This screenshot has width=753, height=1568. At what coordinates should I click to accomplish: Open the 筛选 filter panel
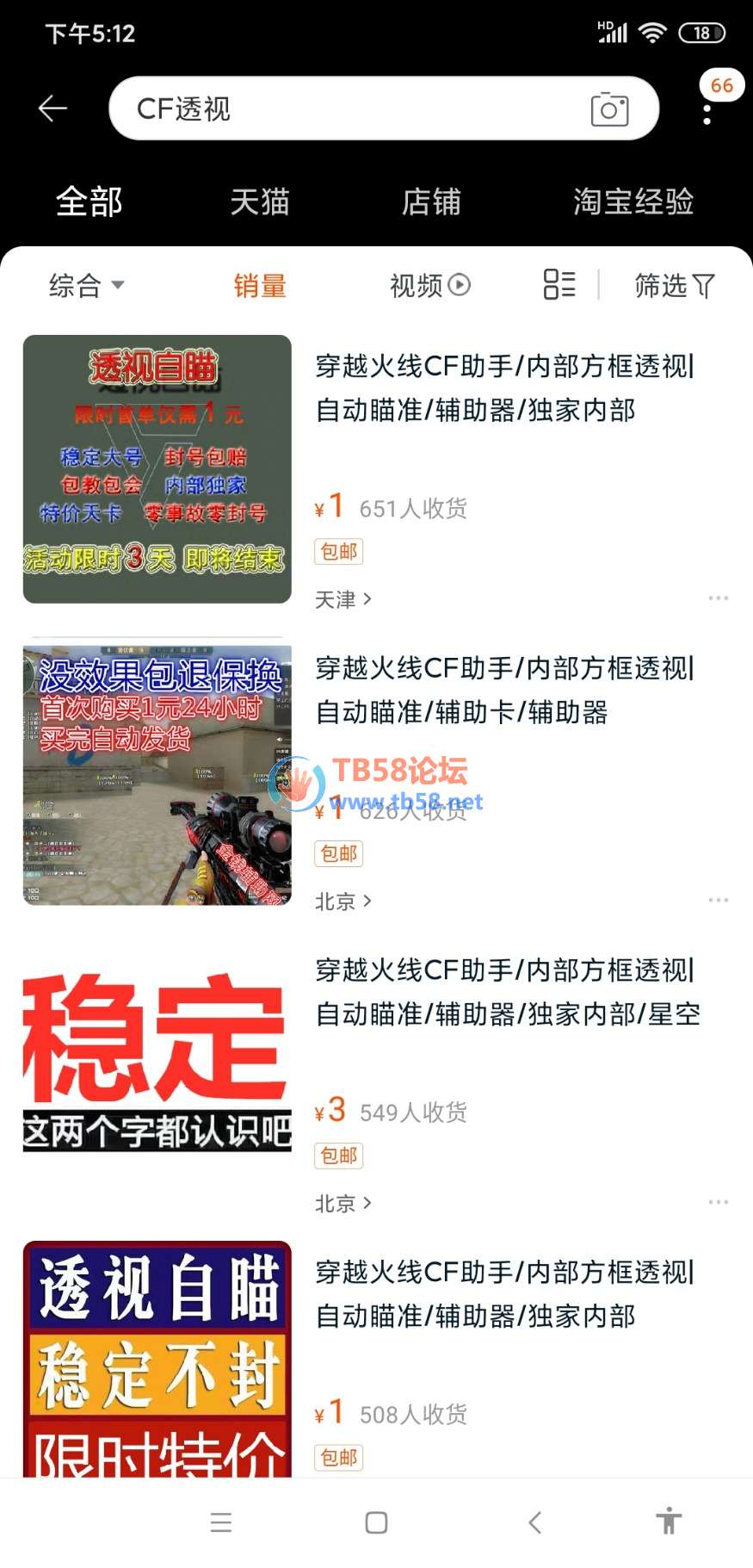click(x=675, y=285)
